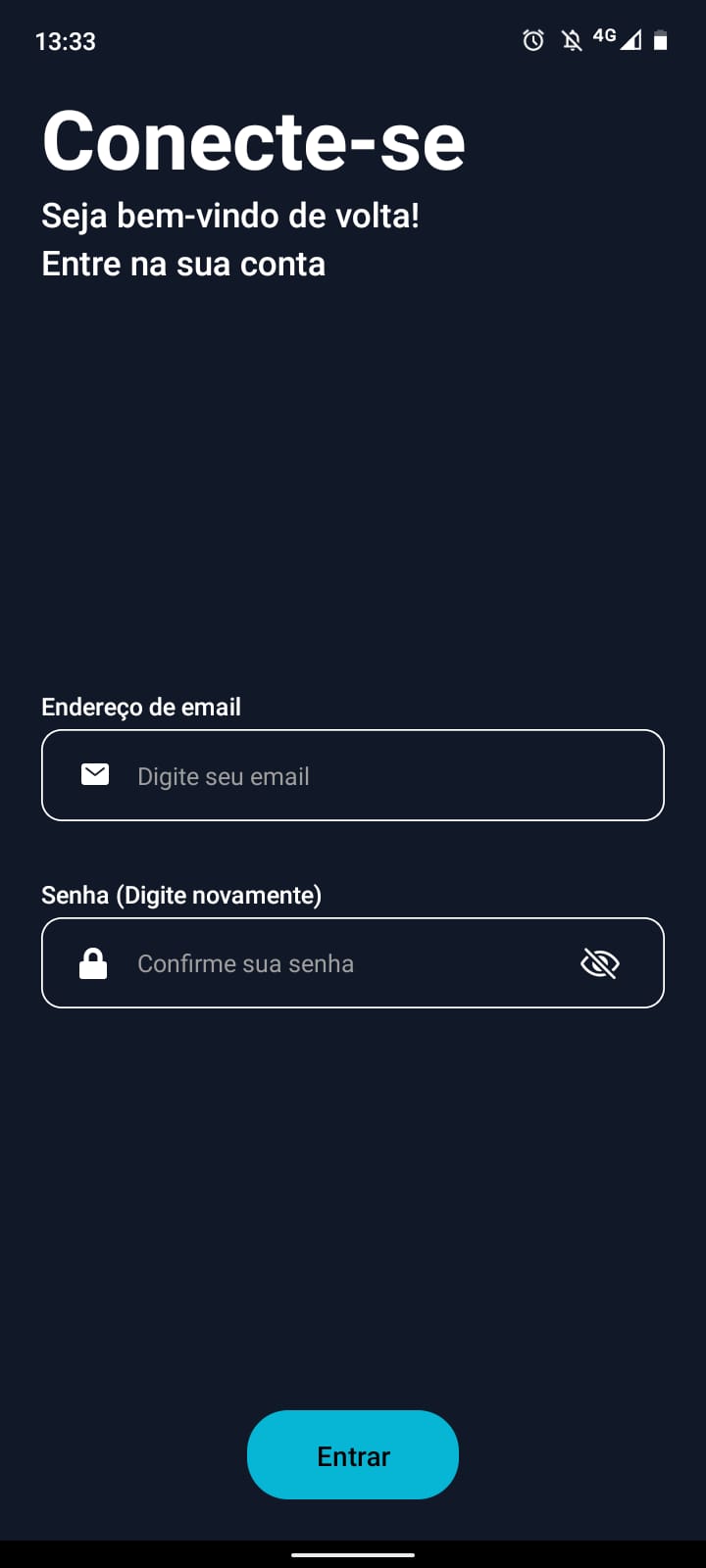Tap the Entrar button to sign in

[353, 1455]
